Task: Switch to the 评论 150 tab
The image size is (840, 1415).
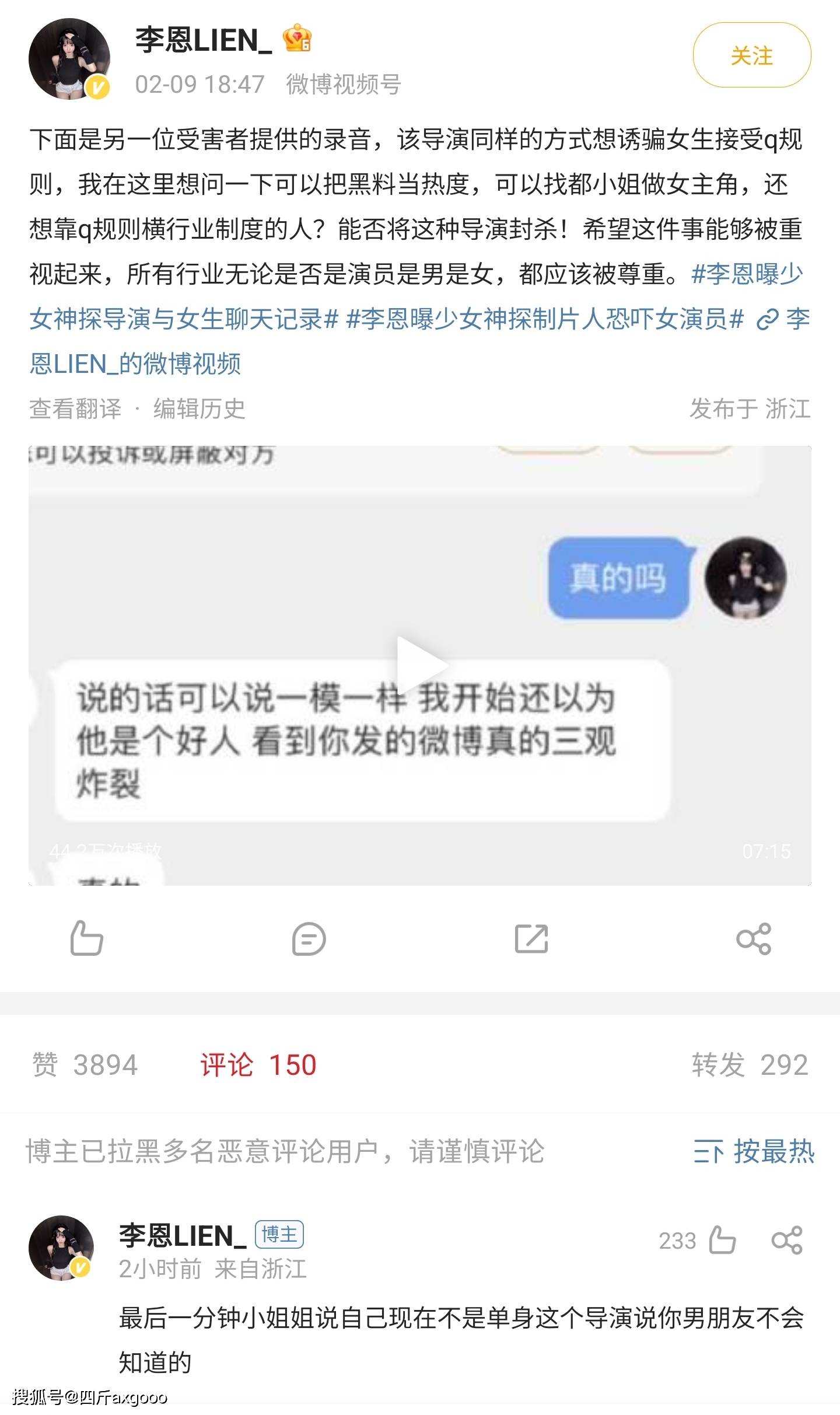Action: 258,1064
